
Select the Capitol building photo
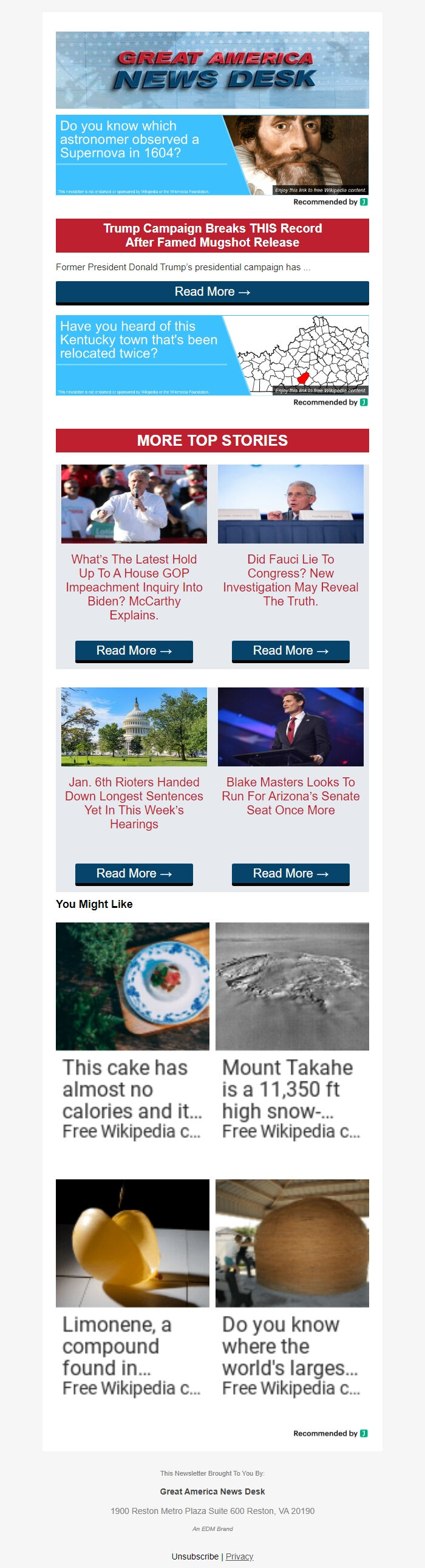click(134, 727)
